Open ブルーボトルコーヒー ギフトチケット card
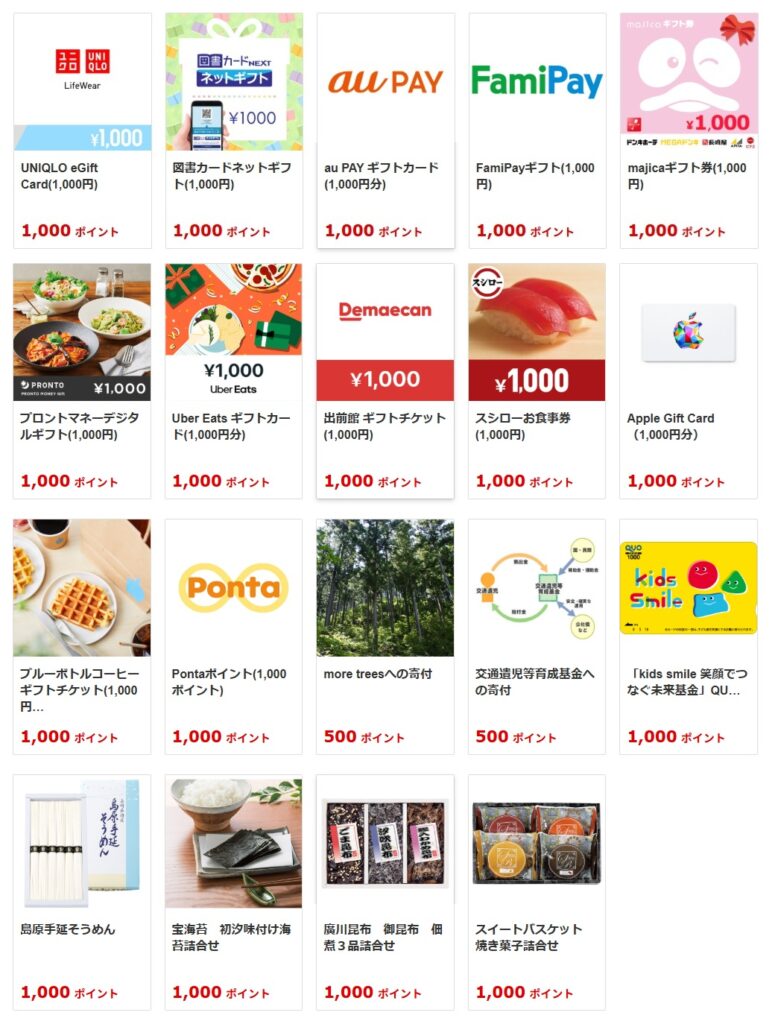The width and height of the screenshot is (772, 1024). point(82,635)
